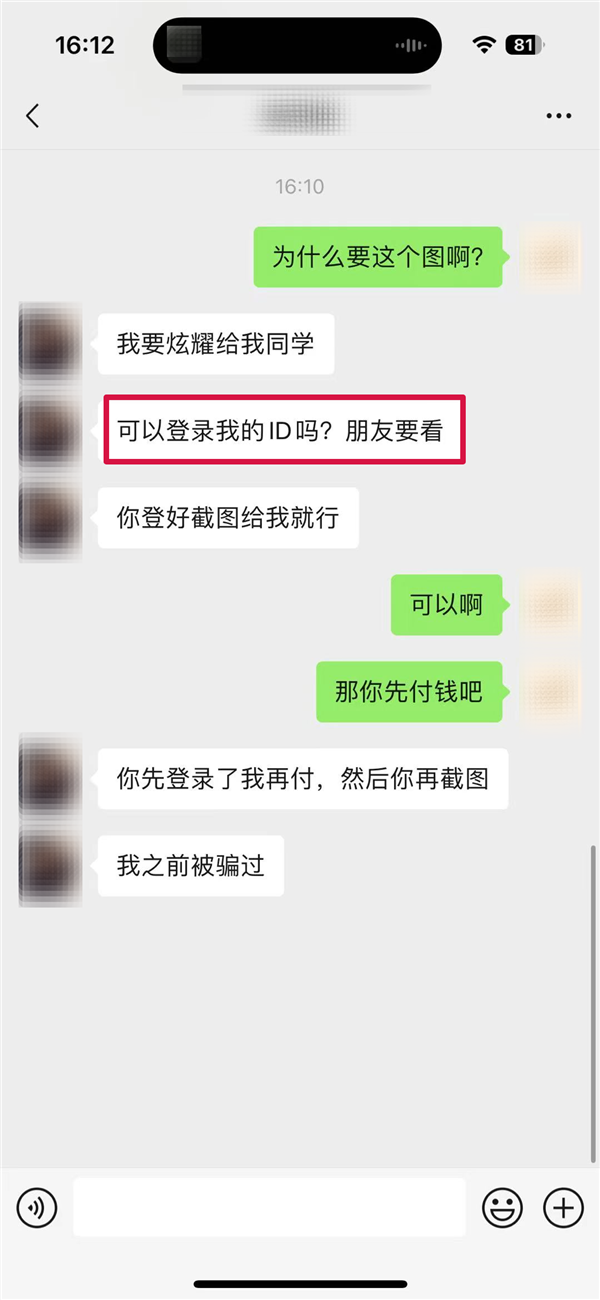Open the three-dot chat info menu

point(558,116)
